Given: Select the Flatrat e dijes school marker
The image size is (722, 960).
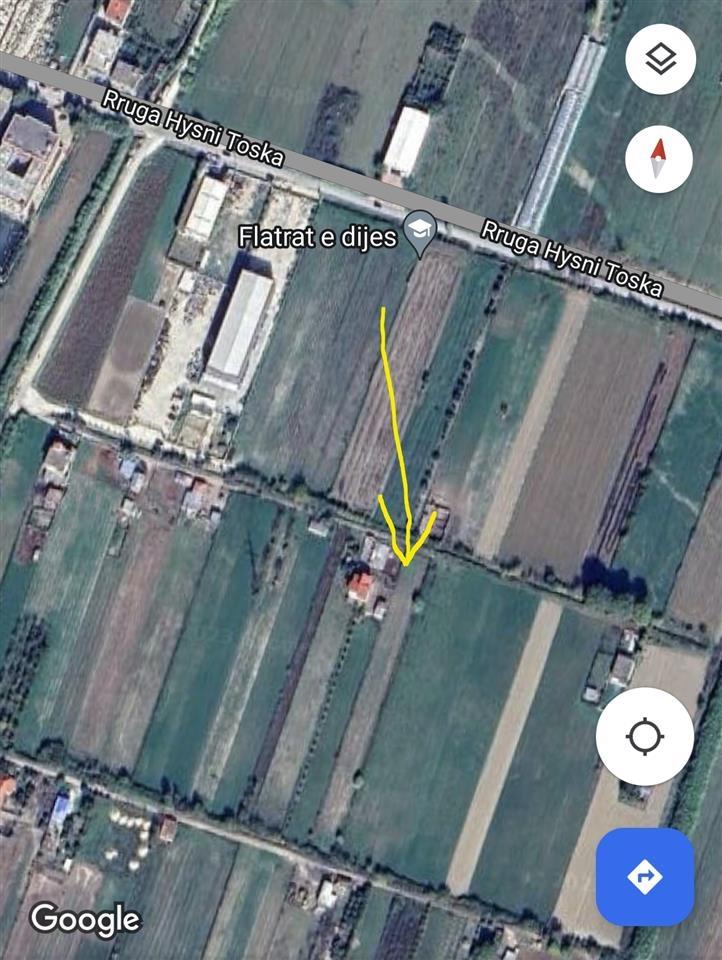Looking at the screenshot, I should pyautogui.click(x=420, y=235).
